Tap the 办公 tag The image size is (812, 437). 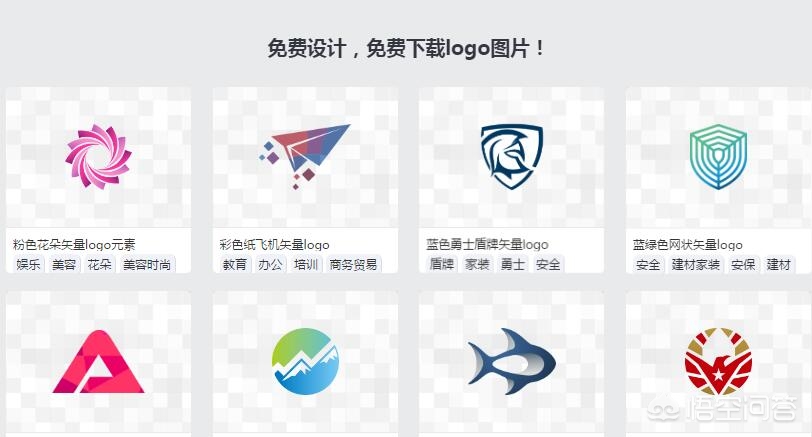point(270,265)
